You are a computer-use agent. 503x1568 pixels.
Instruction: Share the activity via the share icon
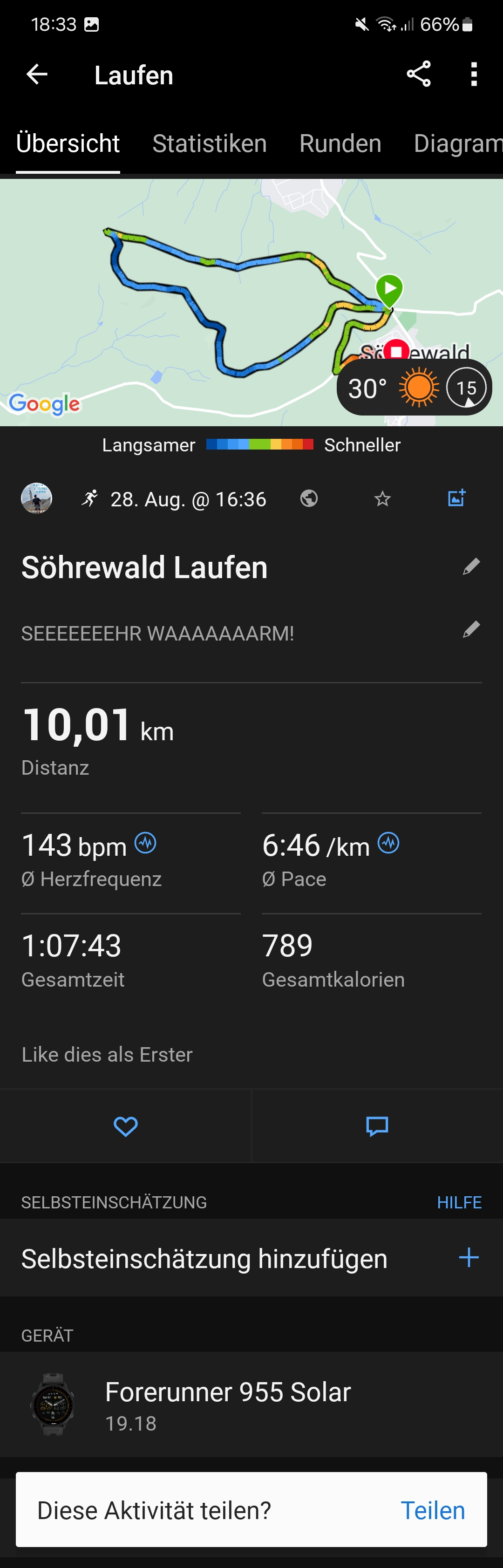(x=418, y=74)
